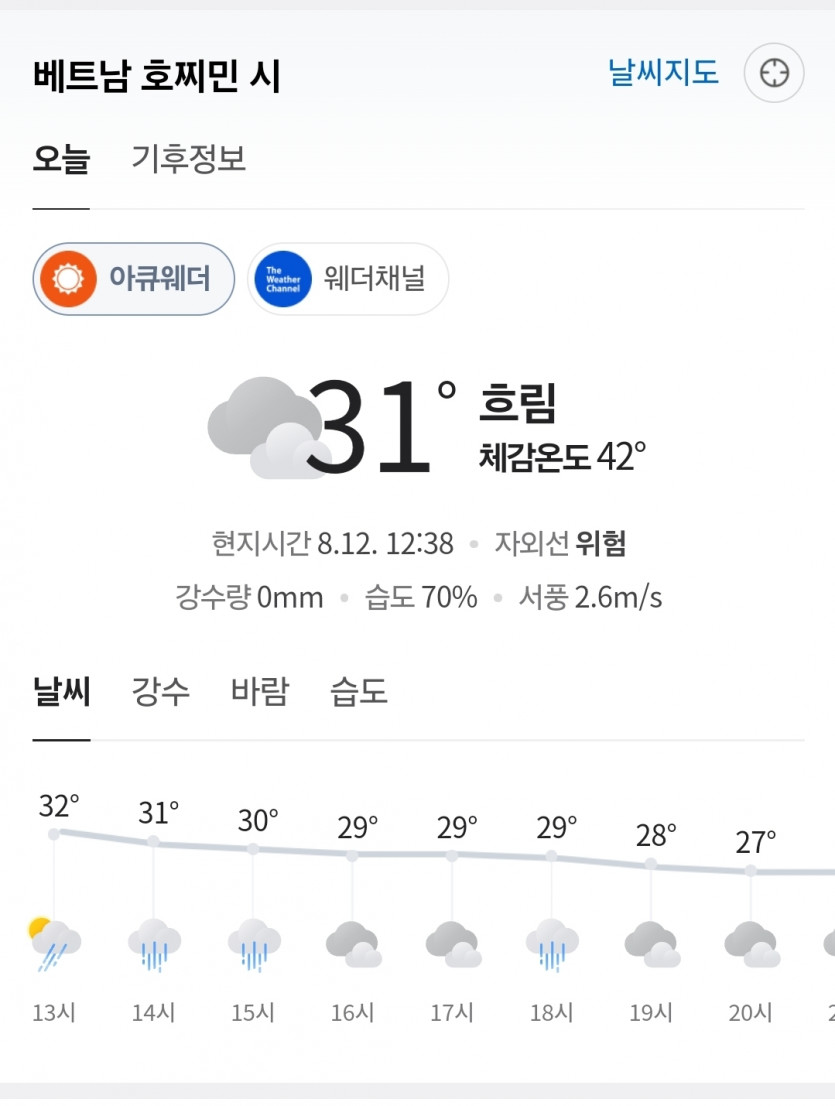Choose 아큐웨더 as weather provider
Image resolution: width=835 pixels, height=1106 pixels.
tap(134, 279)
